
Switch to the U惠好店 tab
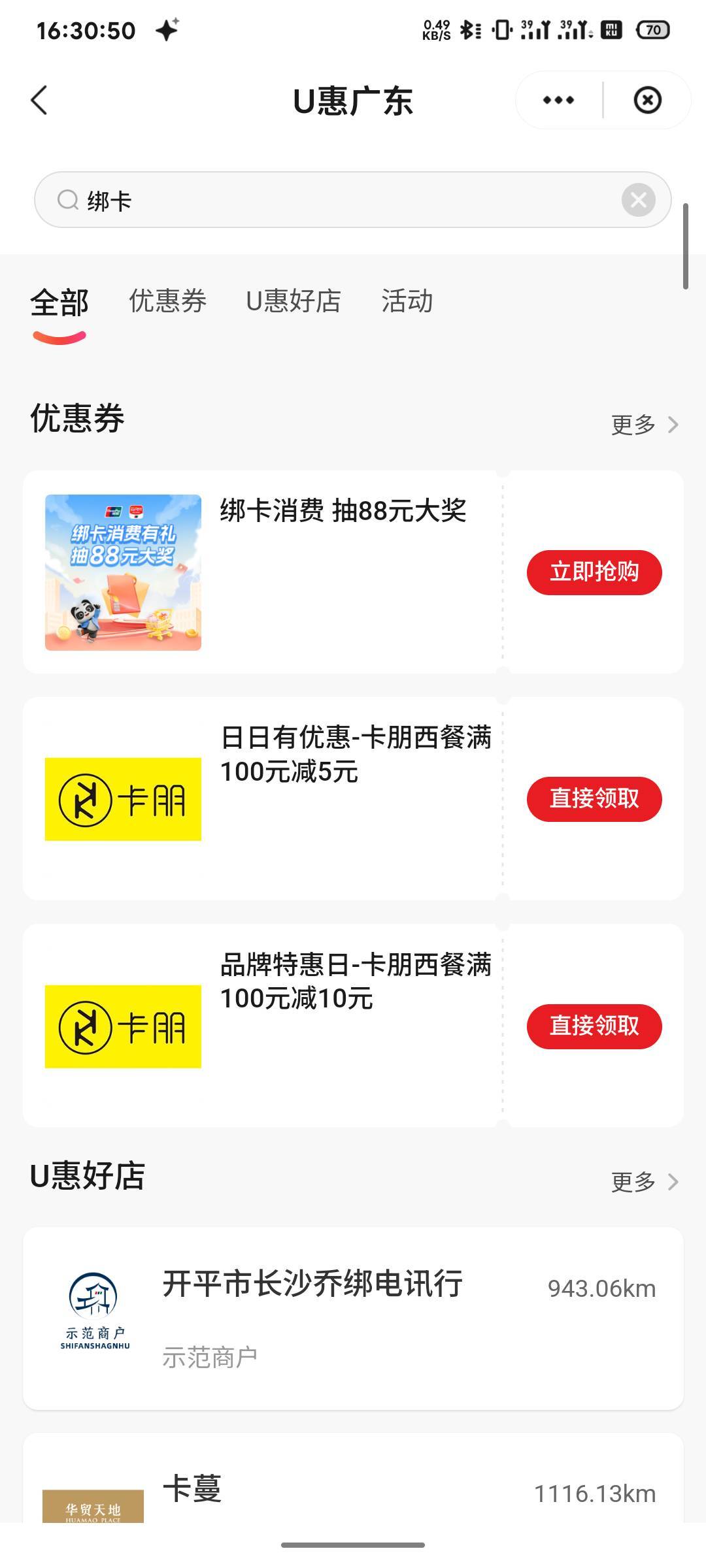click(294, 302)
